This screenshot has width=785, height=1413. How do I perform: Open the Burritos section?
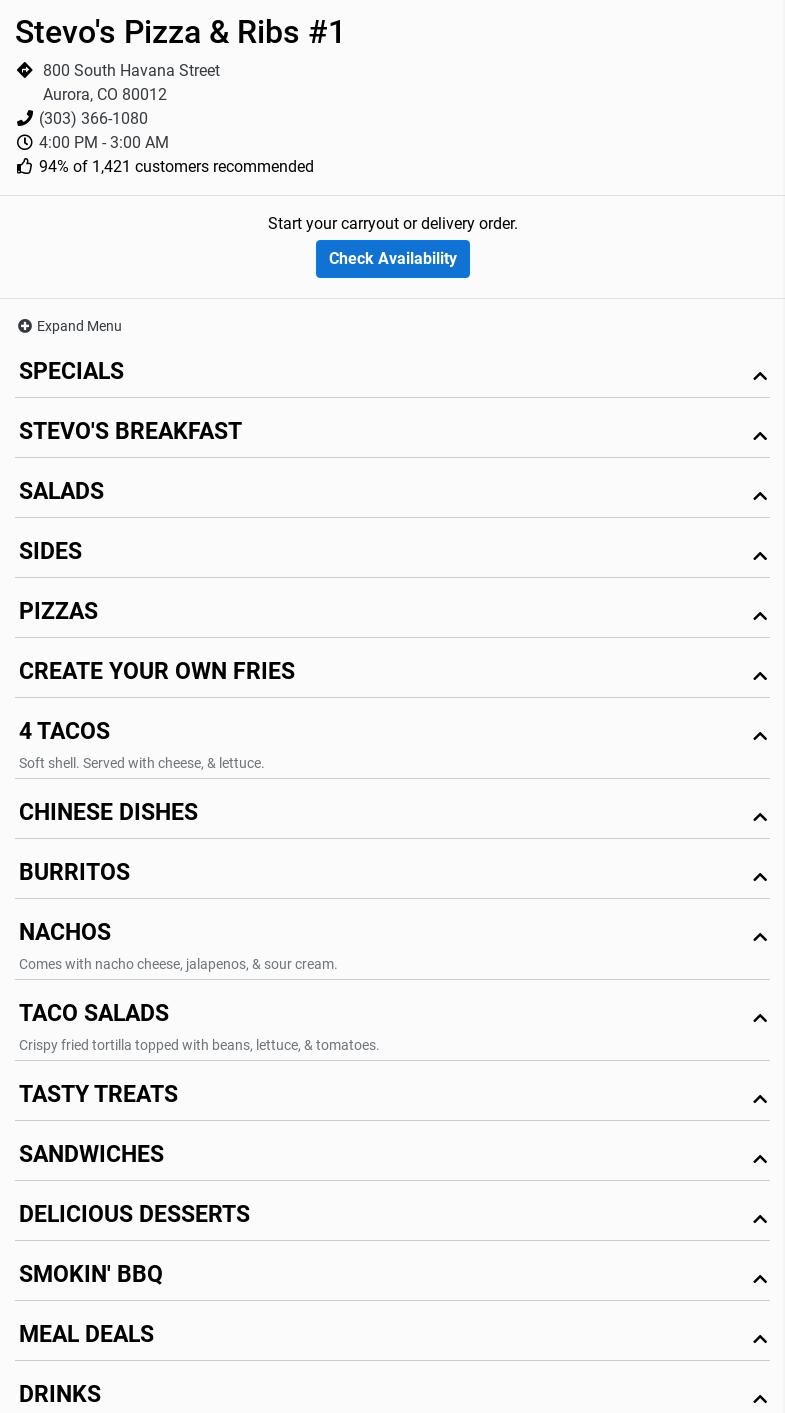[x=392, y=873]
